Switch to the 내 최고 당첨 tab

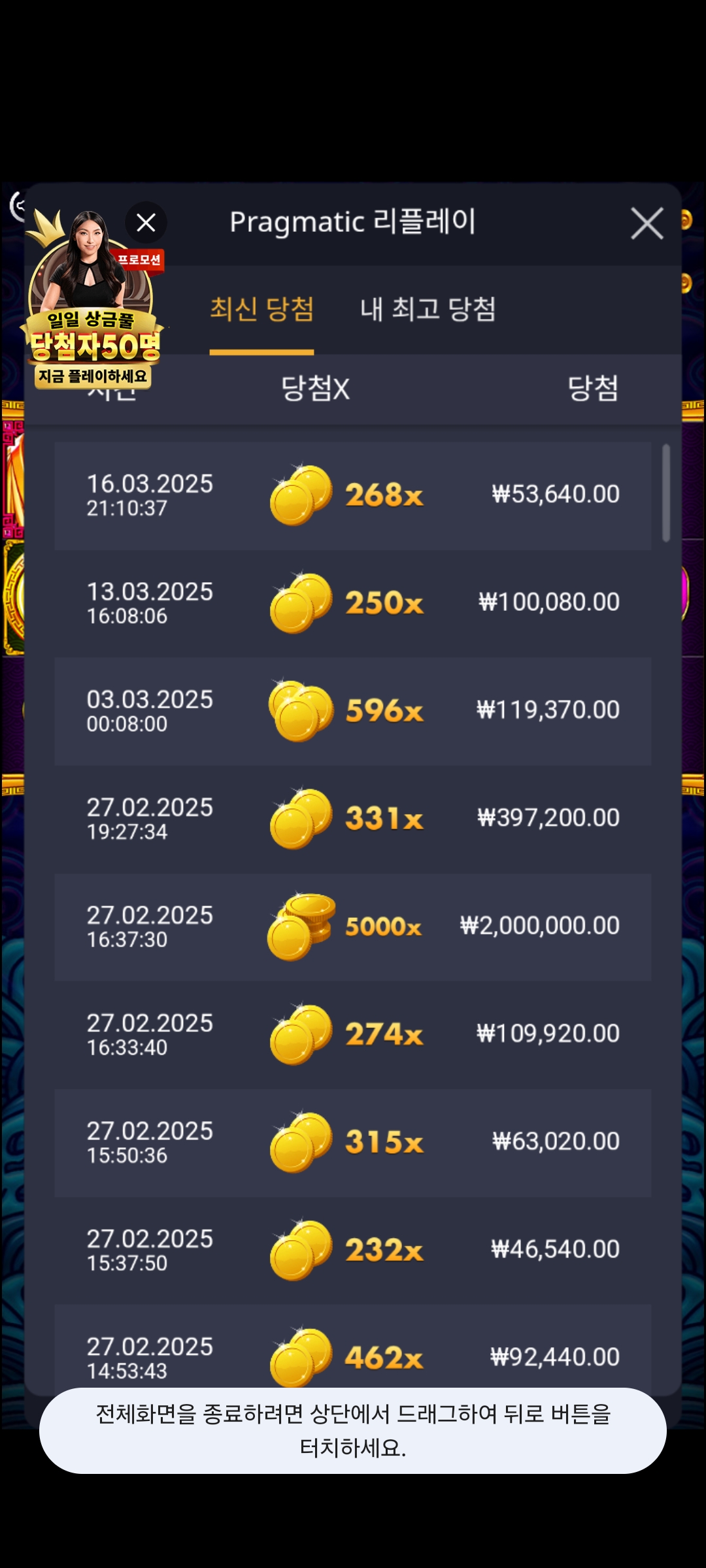(x=428, y=309)
